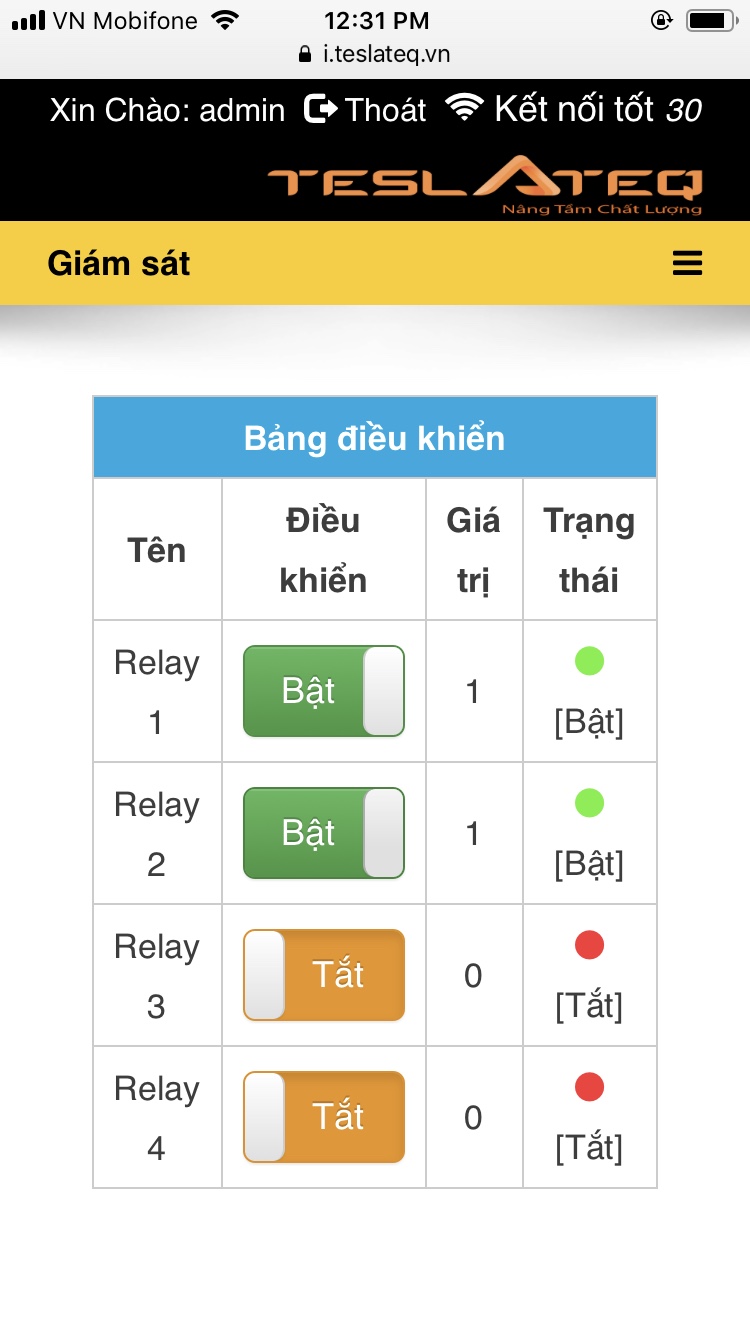Open the hamburger menu
Image resolution: width=750 pixels, height=1334 pixels.
(x=687, y=263)
